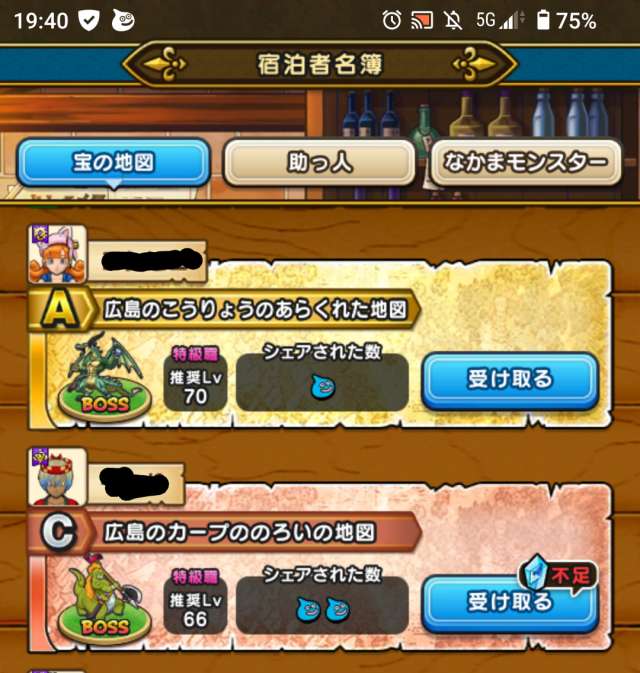The image size is (640, 673).
Task: Tap 受け取る for 広島のカーブののろいの地図
Action: point(509,601)
